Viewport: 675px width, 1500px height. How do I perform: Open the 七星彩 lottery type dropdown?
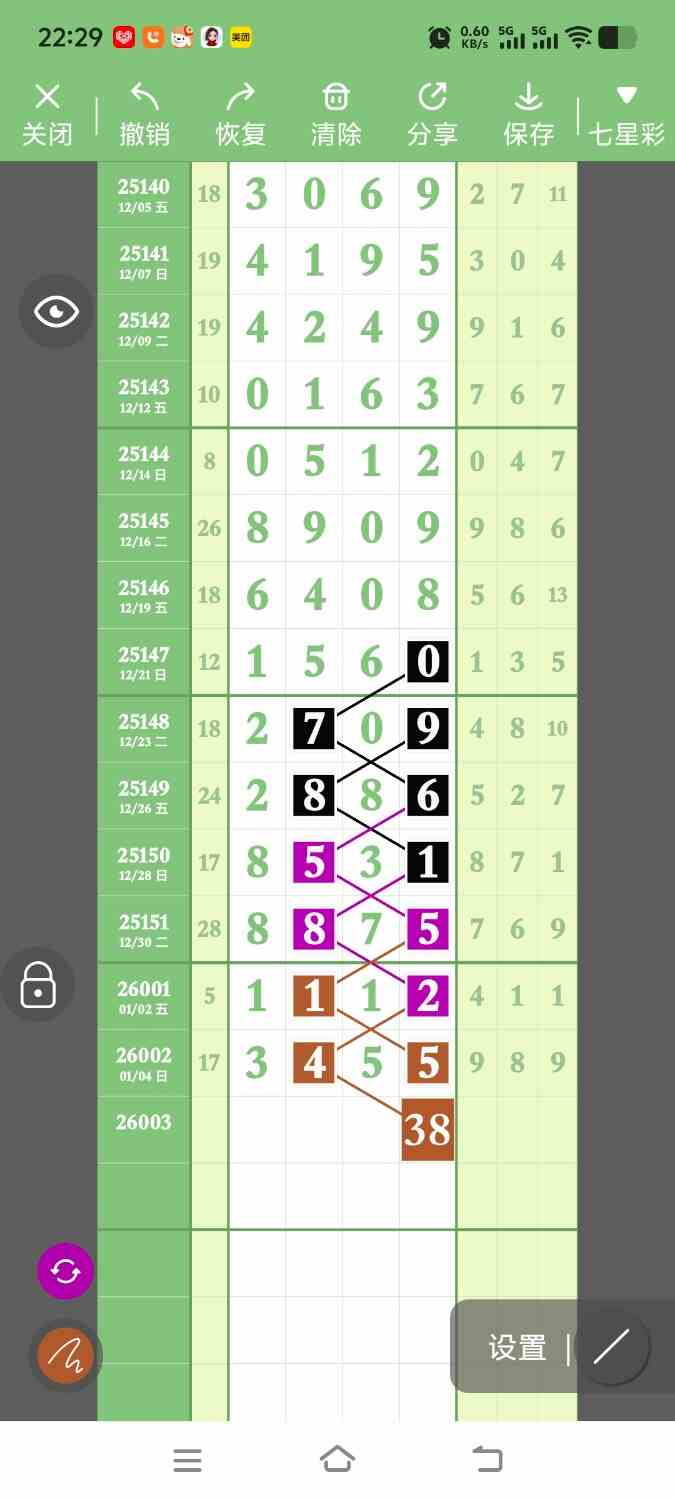click(627, 116)
